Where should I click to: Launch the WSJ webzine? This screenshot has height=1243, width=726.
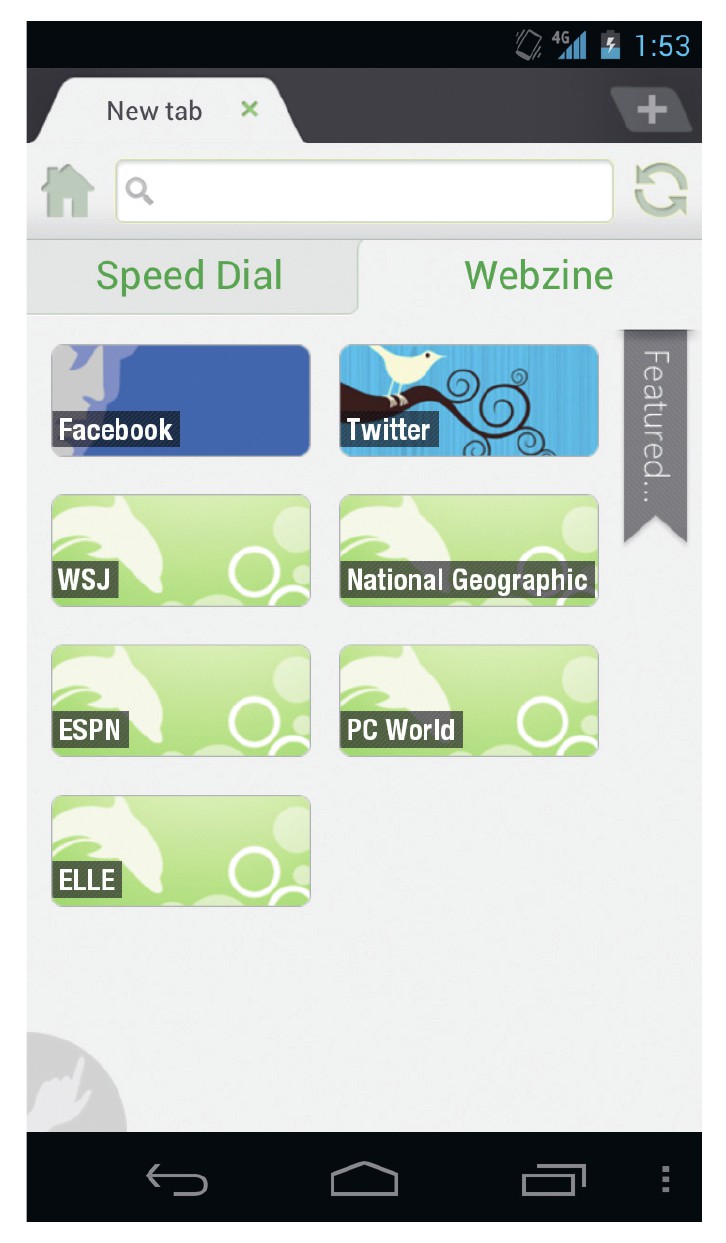tap(181, 551)
